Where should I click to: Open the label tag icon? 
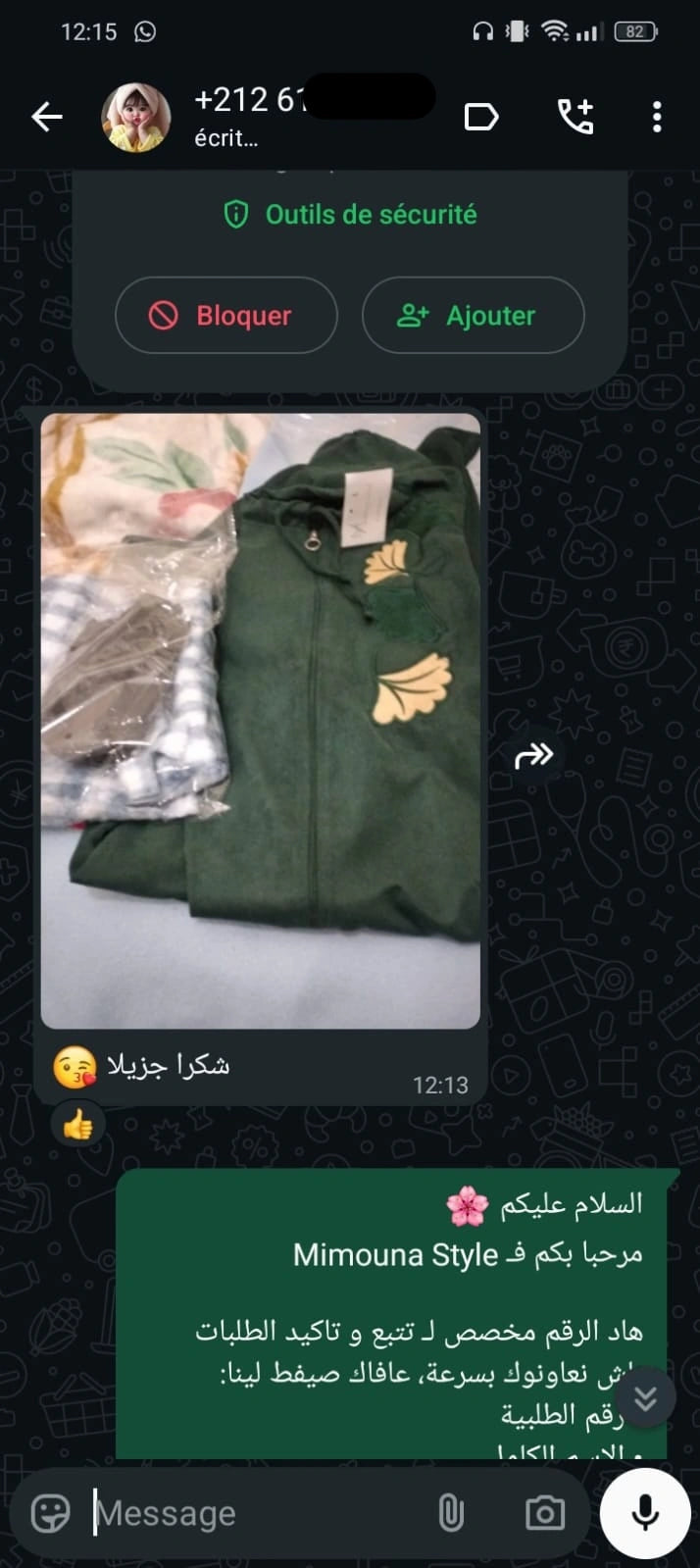480,118
